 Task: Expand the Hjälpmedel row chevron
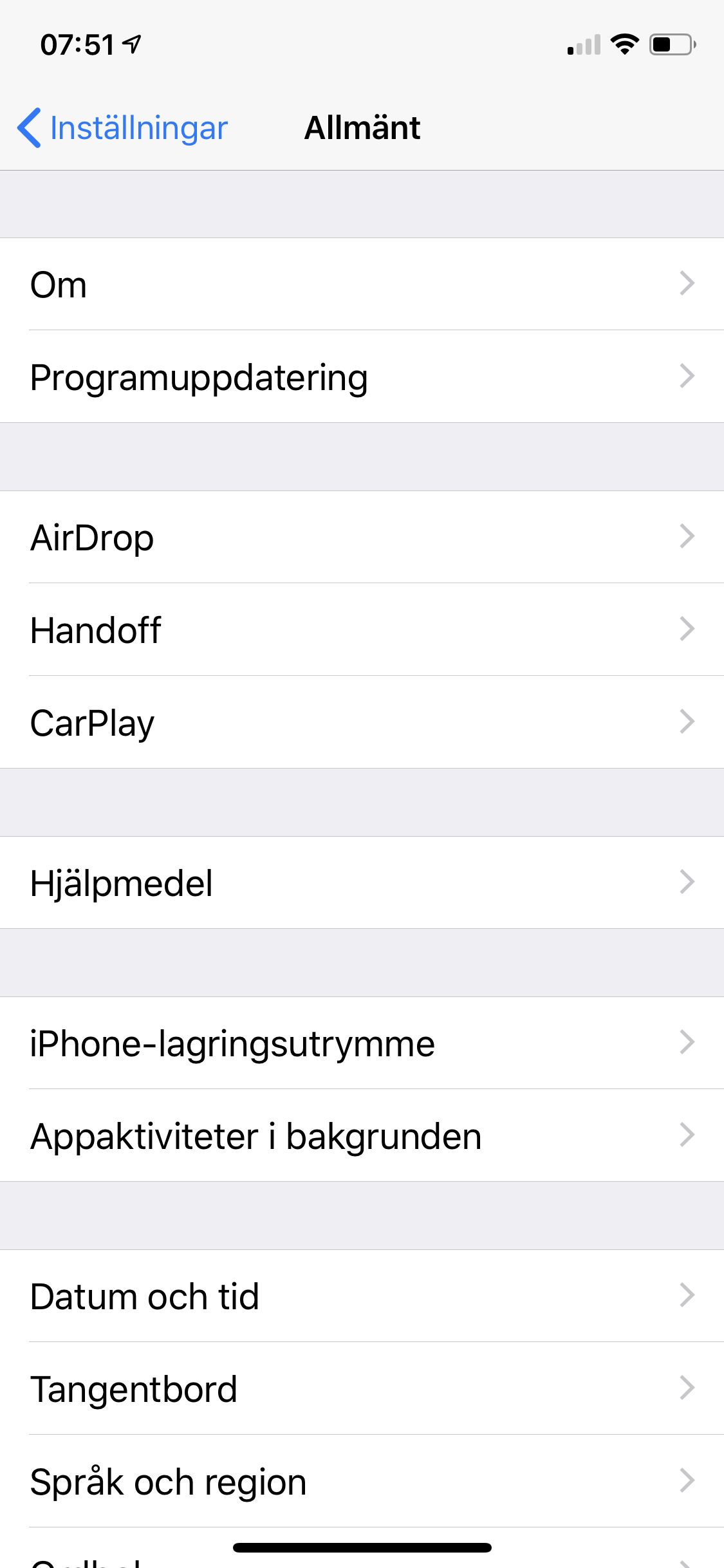click(687, 882)
